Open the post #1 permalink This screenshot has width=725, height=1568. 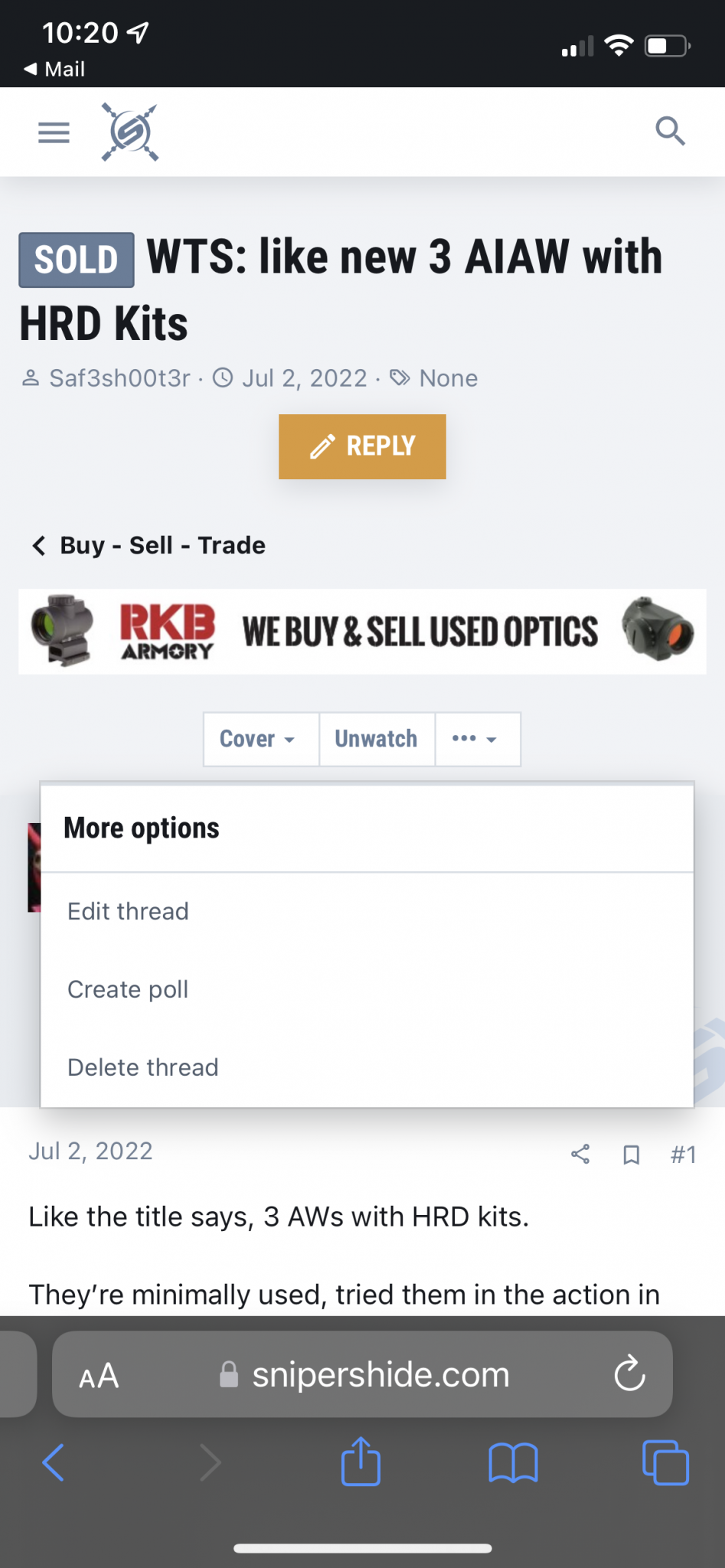(x=683, y=1154)
